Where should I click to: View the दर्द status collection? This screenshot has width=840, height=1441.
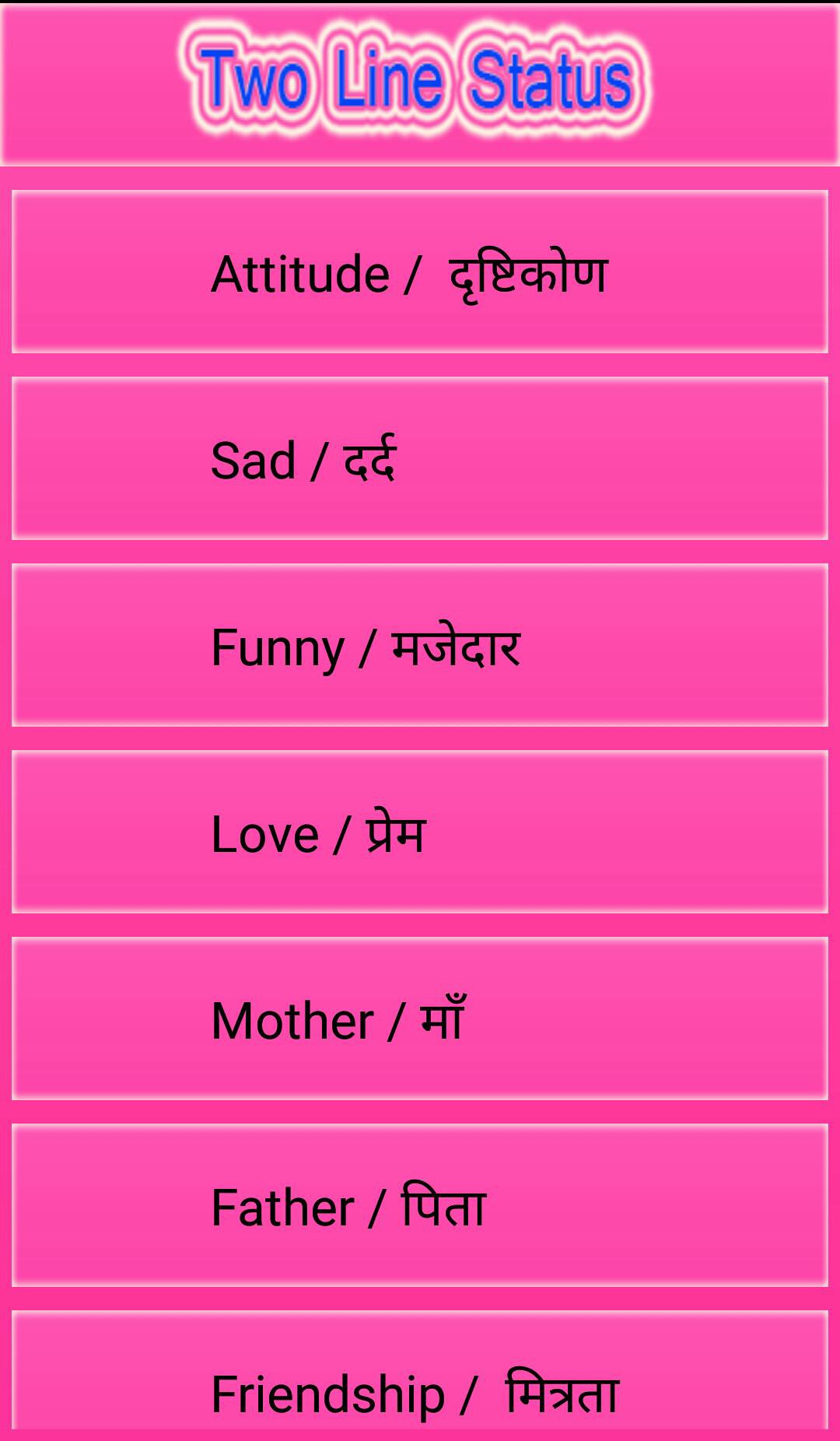[x=420, y=459]
